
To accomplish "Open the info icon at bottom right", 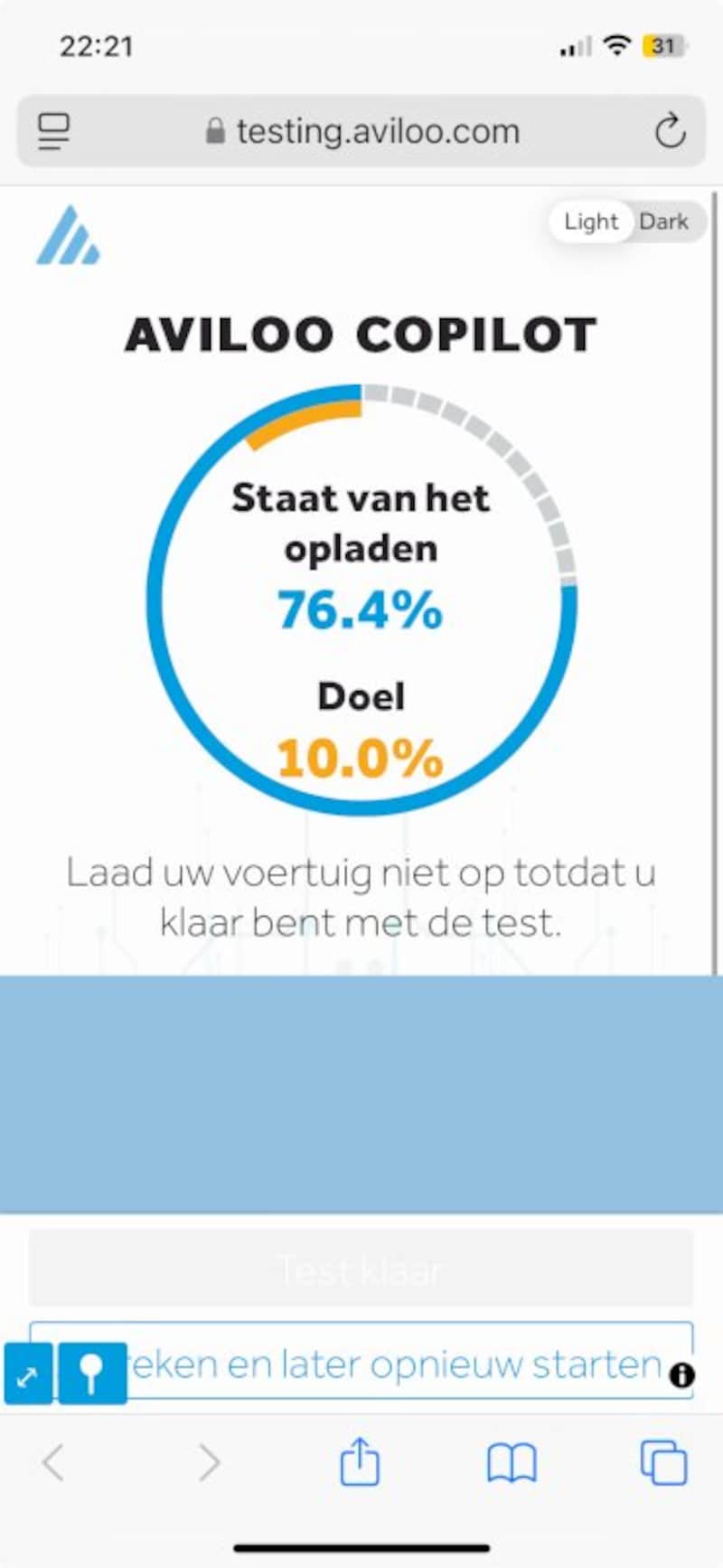I will click(681, 1375).
